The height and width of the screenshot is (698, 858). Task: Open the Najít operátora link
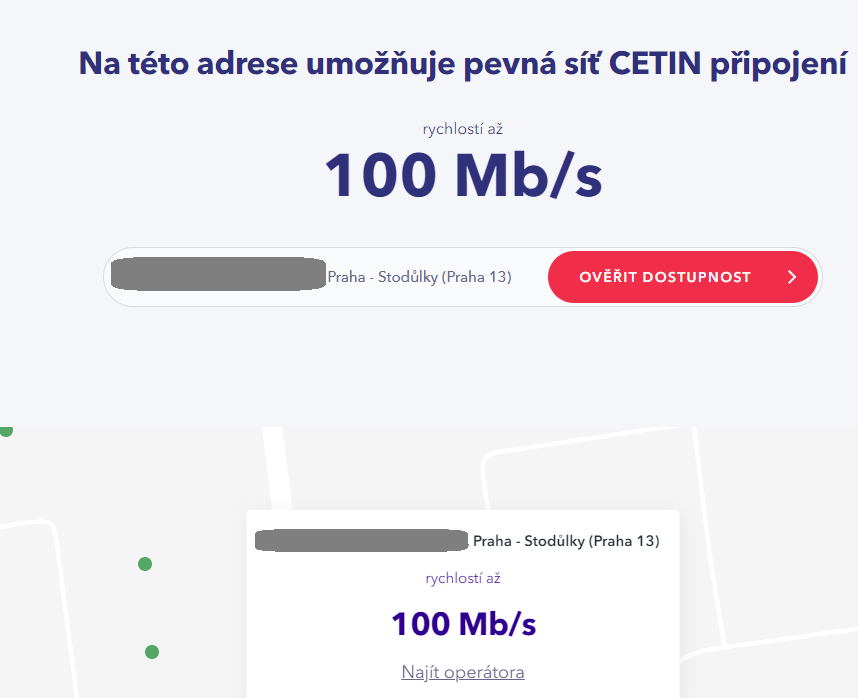[463, 672]
